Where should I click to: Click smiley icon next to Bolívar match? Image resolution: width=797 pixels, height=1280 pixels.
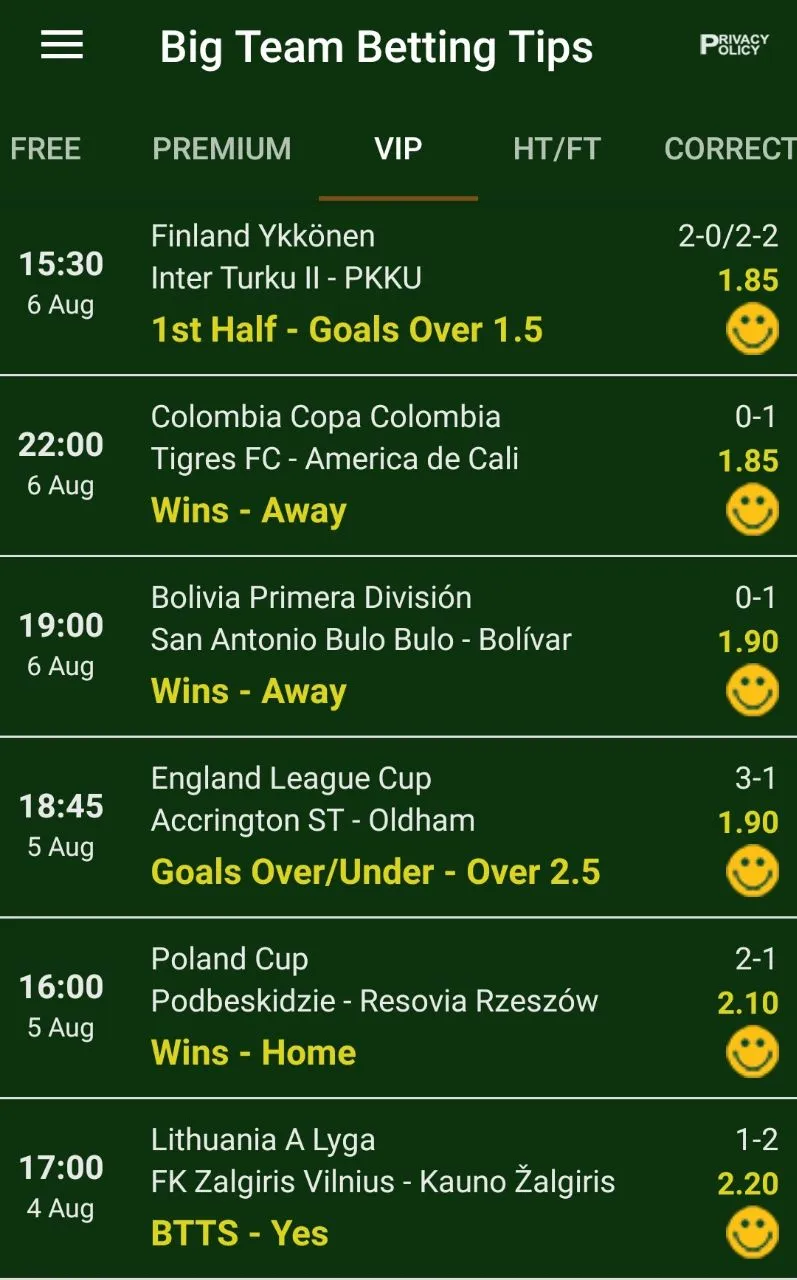(x=752, y=688)
